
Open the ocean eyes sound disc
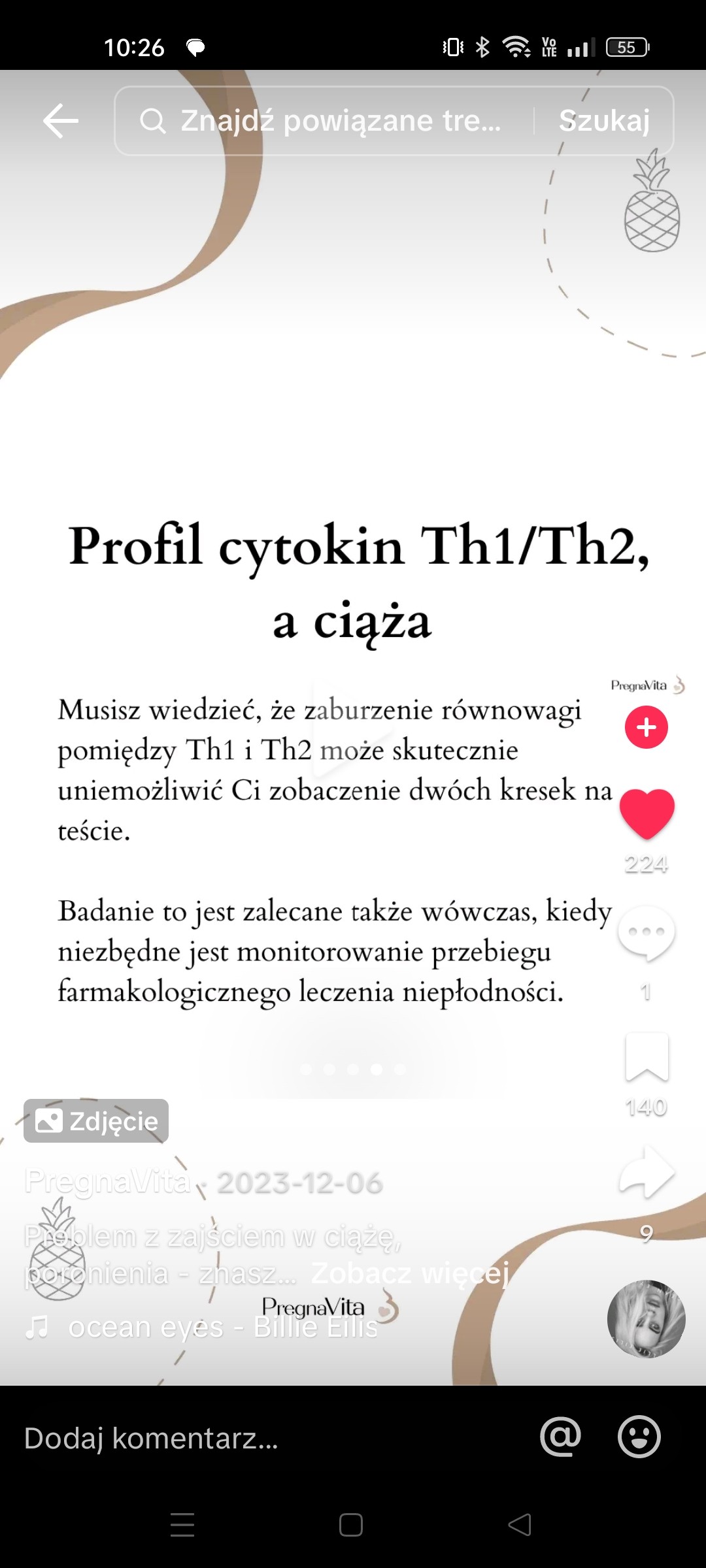(646, 1318)
